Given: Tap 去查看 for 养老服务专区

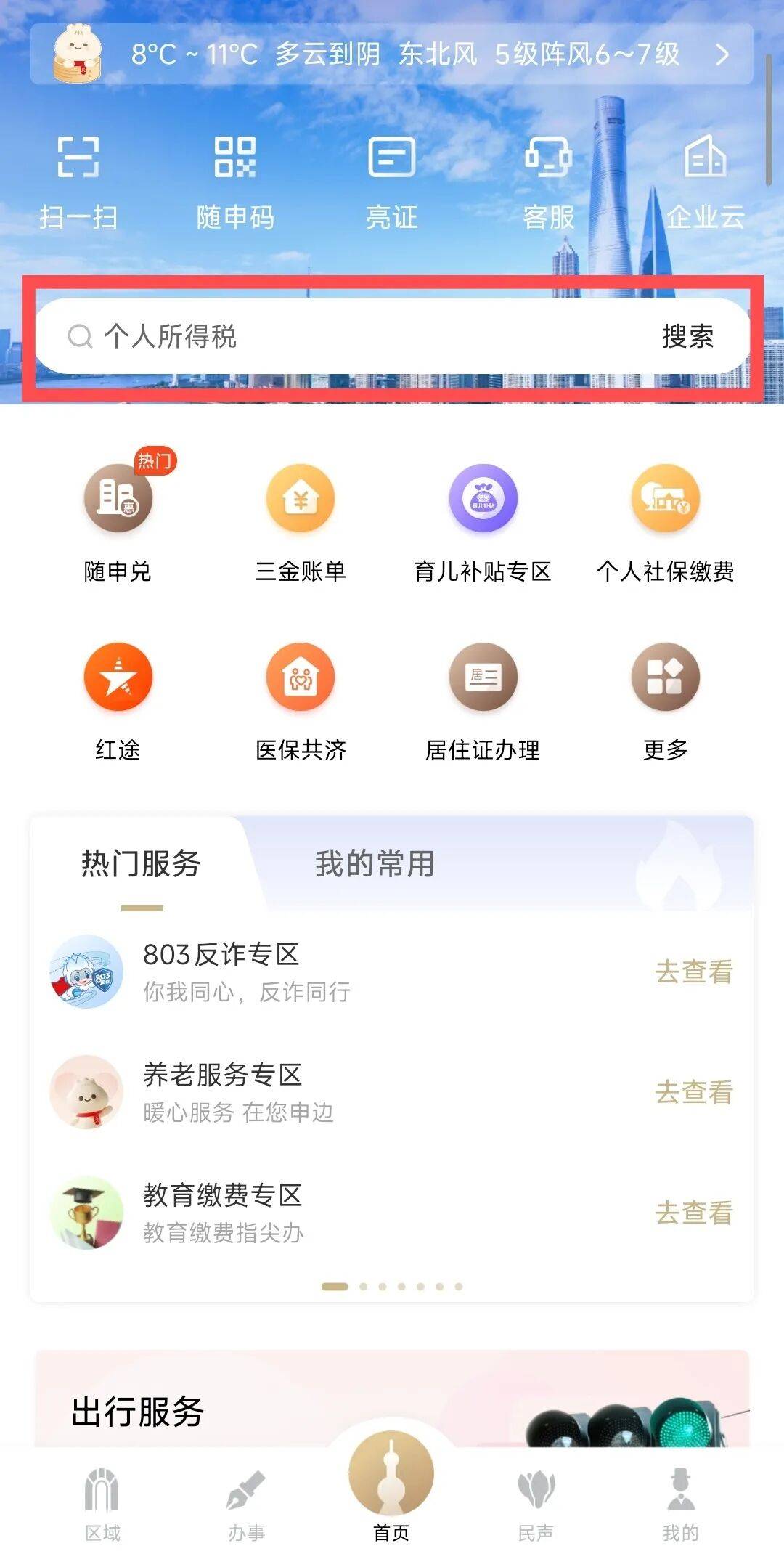Looking at the screenshot, I should tap(694, 1092).
